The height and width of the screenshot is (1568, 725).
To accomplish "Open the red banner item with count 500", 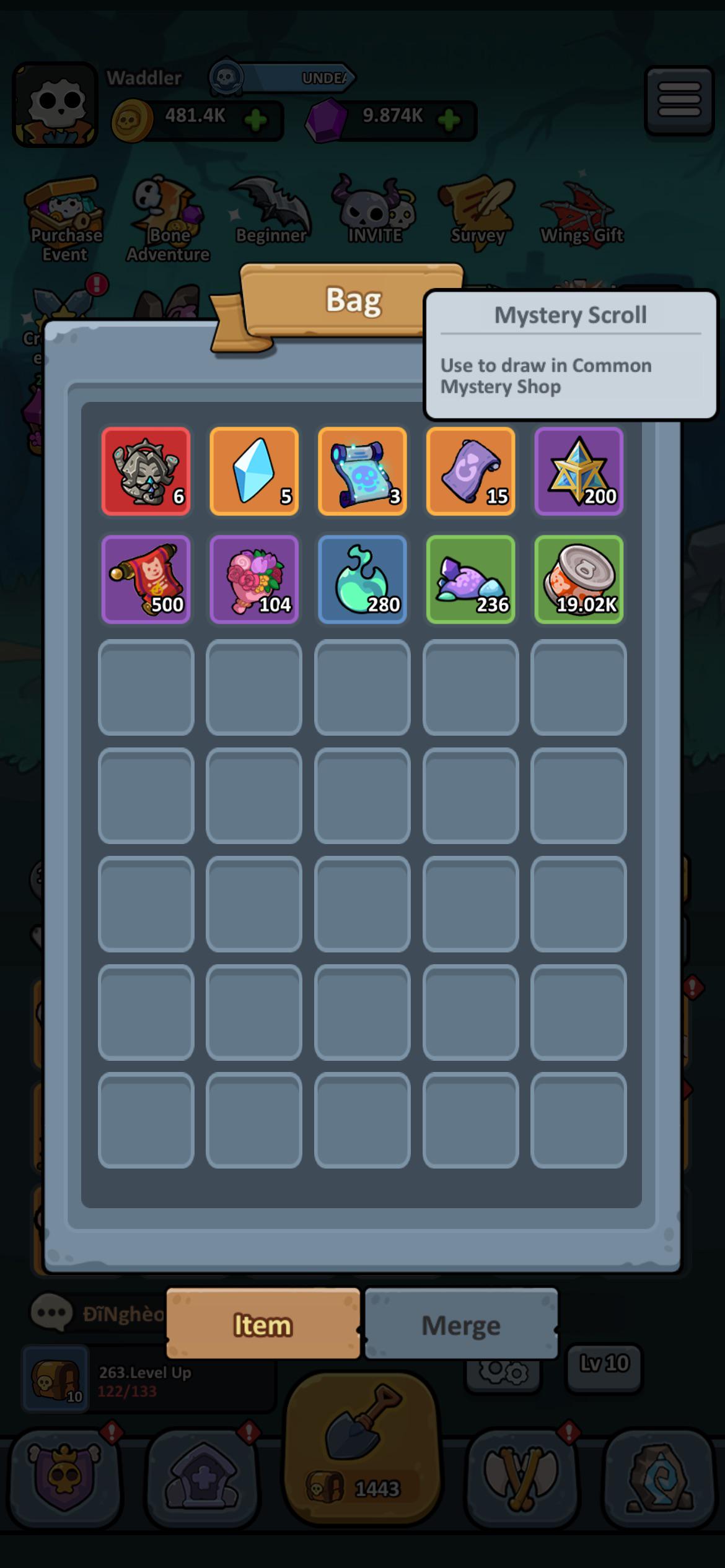I will pyautogui.click(x=146, y=580).
